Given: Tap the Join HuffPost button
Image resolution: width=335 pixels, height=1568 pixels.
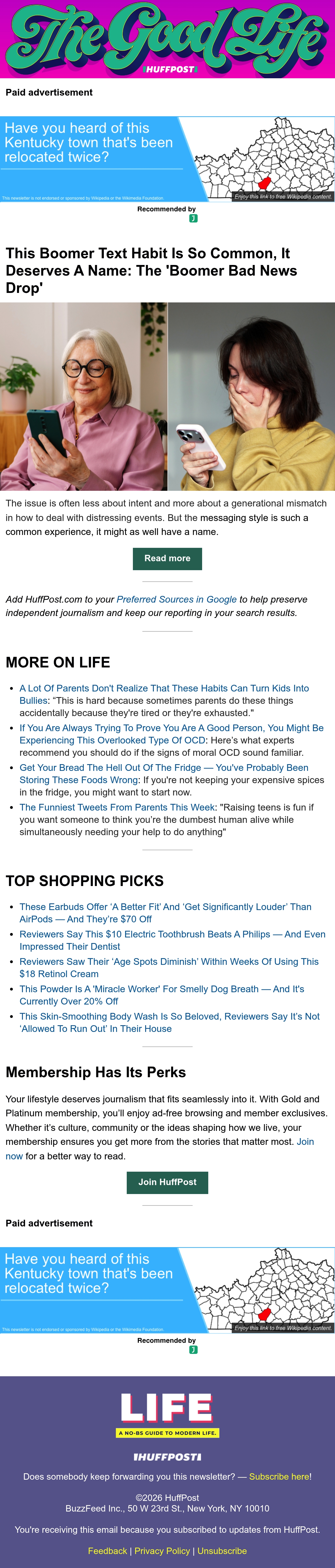Looking at the screenshot, I should pyautogui.click(x=167, y=1182).
